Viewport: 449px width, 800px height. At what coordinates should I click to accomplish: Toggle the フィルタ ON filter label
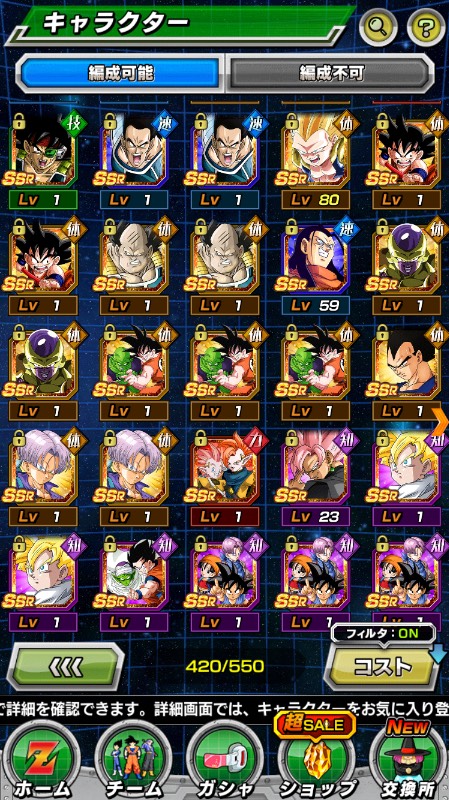(383, 634)
